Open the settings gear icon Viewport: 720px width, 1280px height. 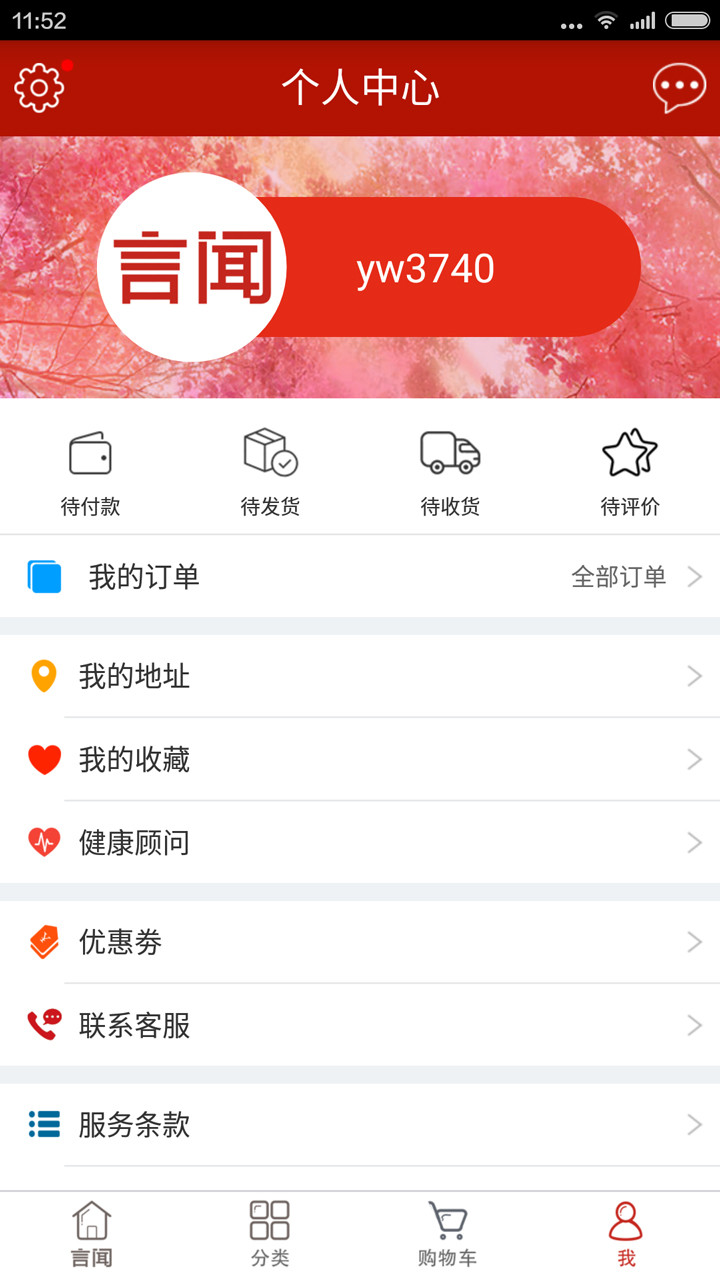(x=40, y=88)
